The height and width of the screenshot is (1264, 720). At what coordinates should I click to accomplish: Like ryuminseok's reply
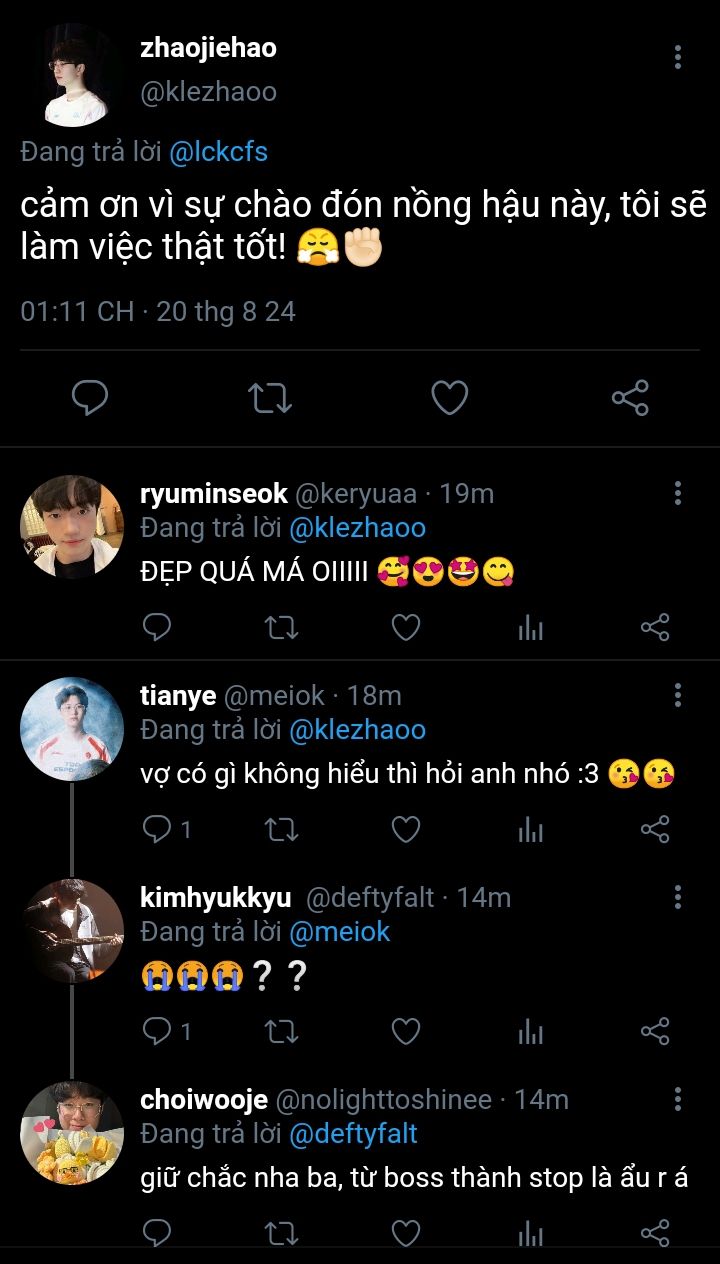[405, 627]
